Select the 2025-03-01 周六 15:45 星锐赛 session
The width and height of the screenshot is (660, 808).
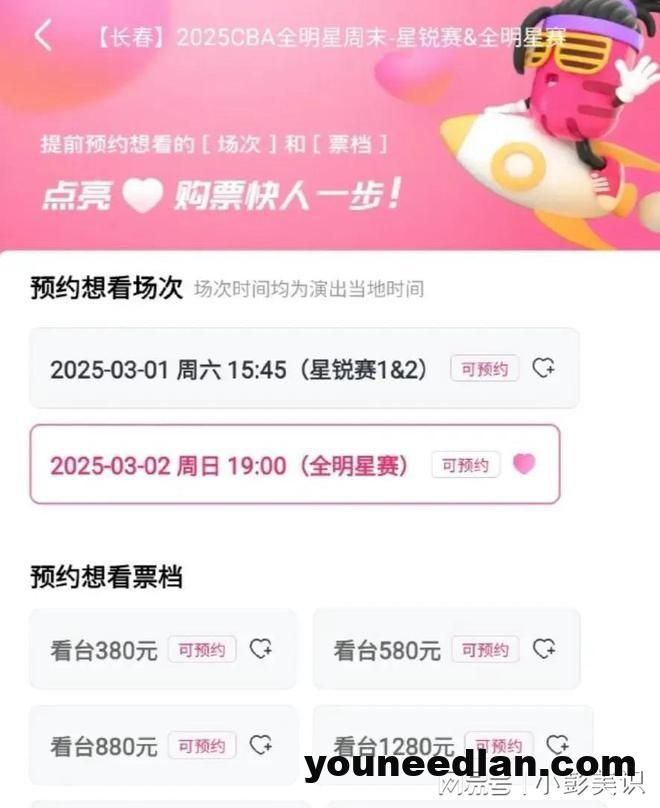(x=238, y=369)
